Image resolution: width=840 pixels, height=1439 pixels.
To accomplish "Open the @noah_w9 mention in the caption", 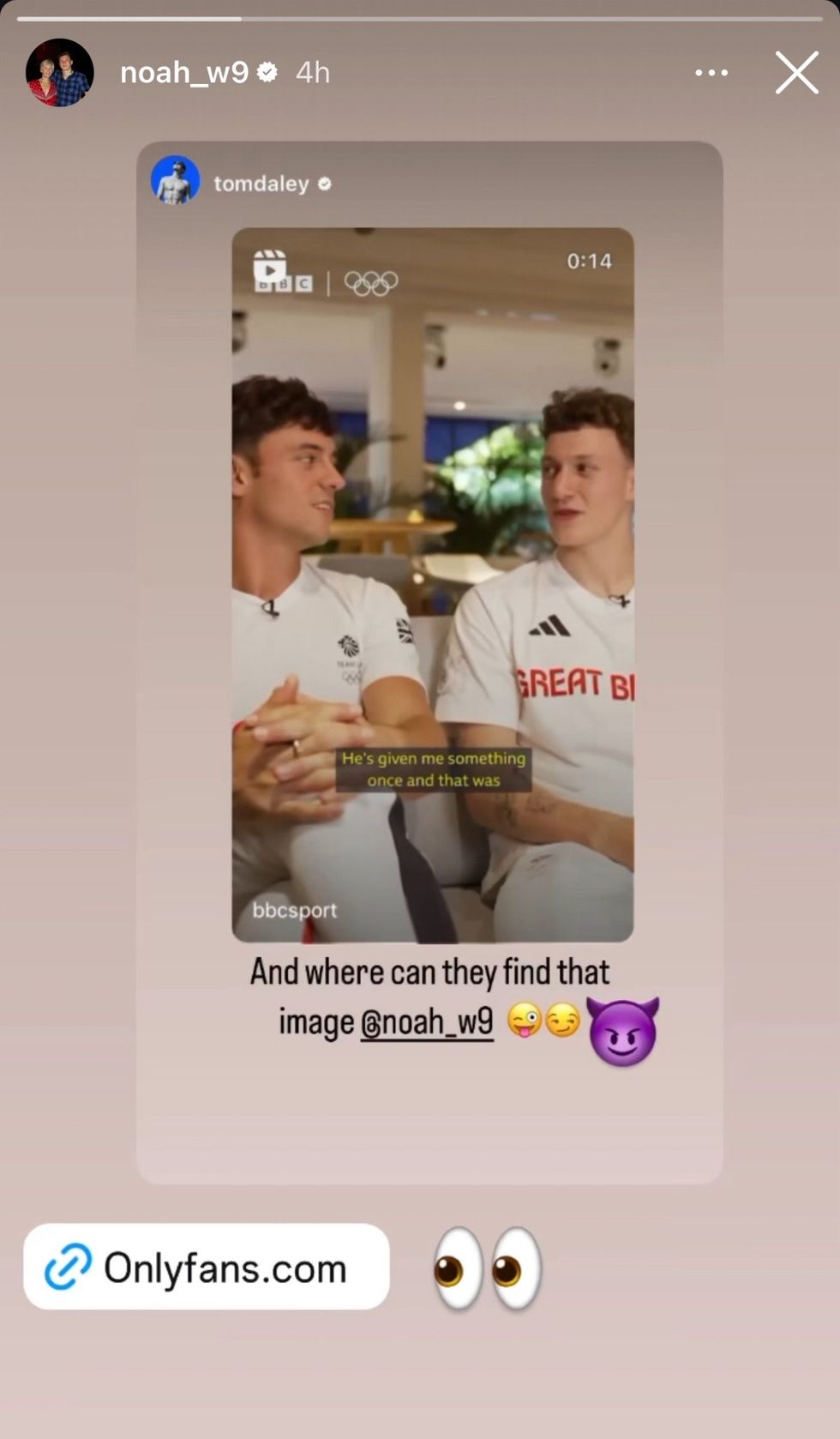I will (427, 1021).
